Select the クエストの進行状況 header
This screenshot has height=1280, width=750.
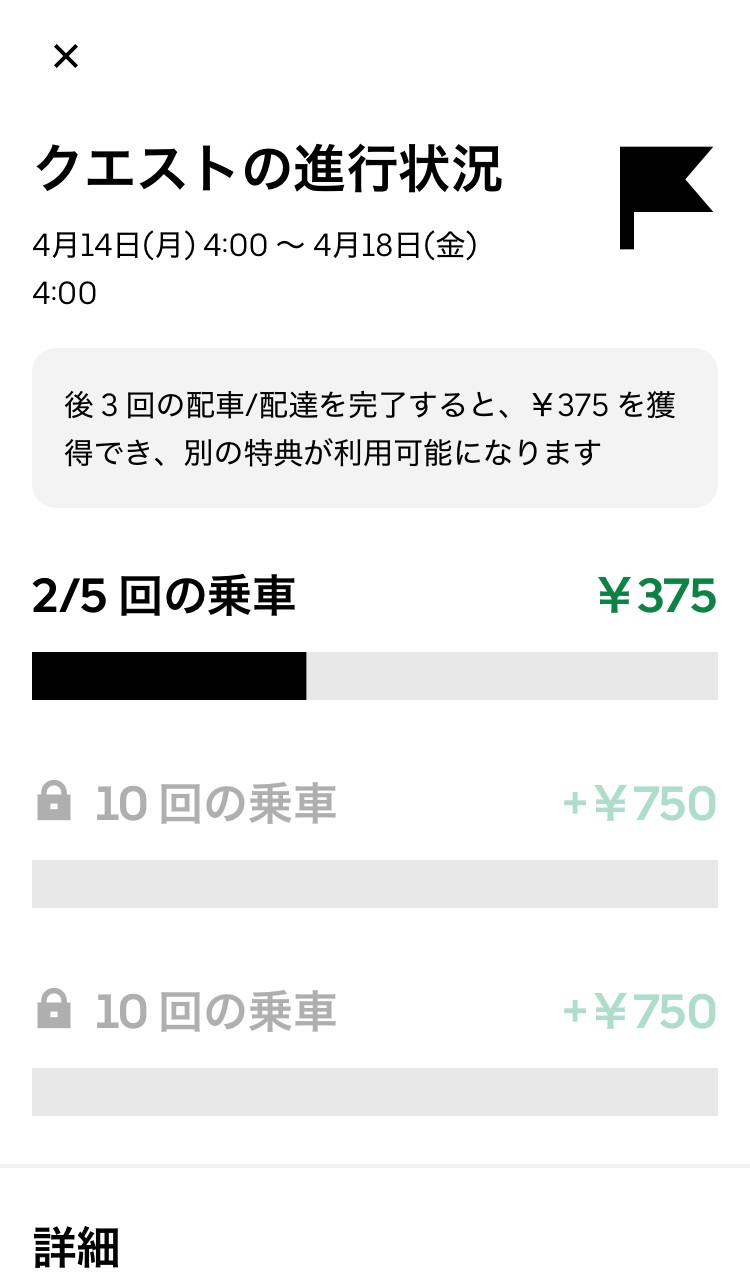point(270,172)
